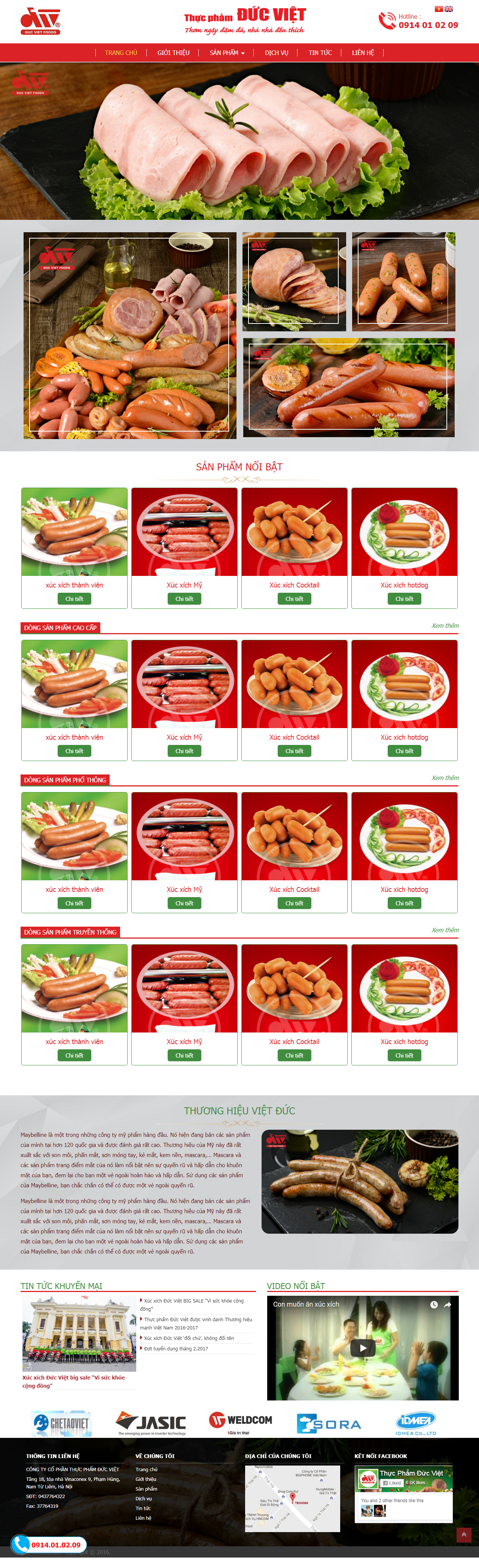This screenshot has width=479, height=1568.
Task: Open news Đợt tuyển dụng tháng 2.2017
Action: pos(176,1349)
